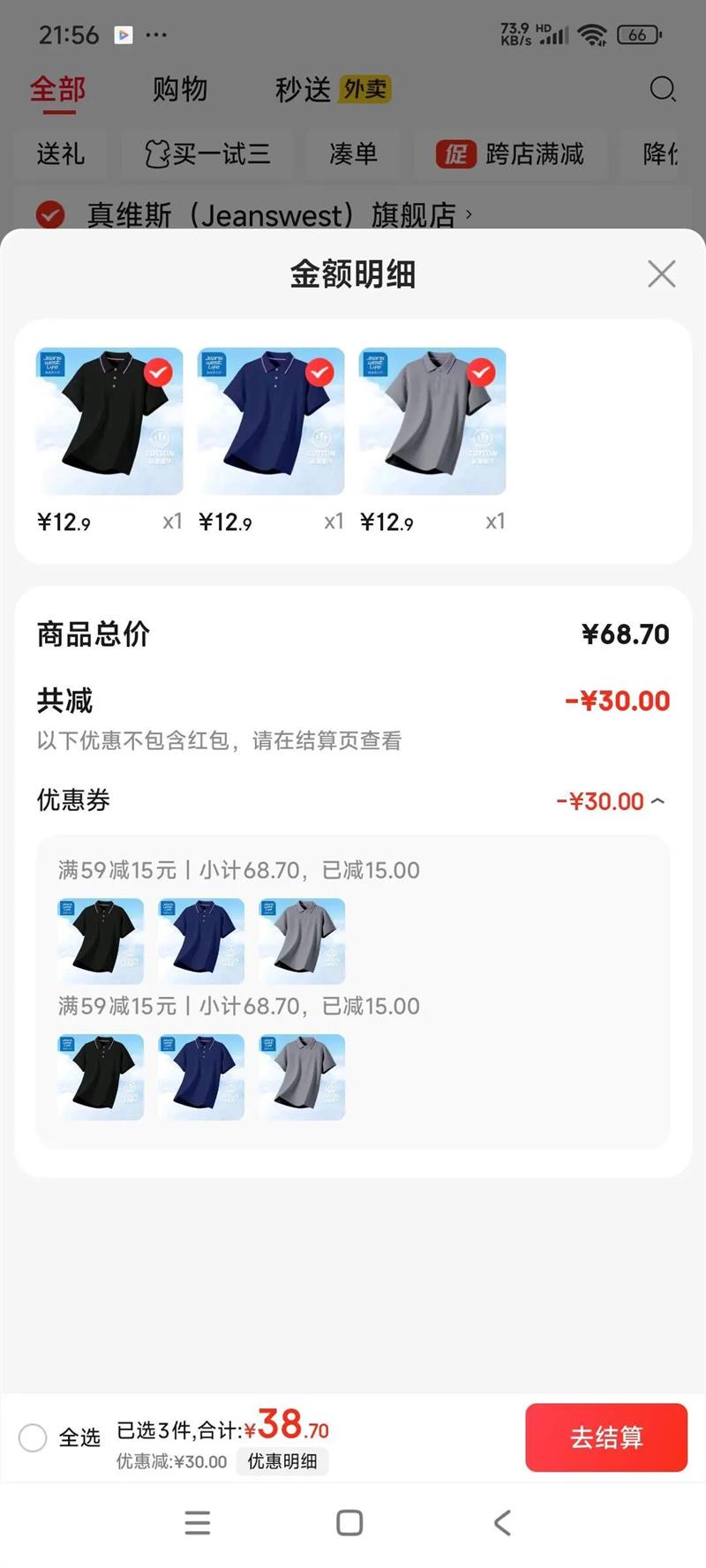Viewport: 706px width, 1568px height.
Task: Collapse the 优惠券 discount details
Action: [657, 801]
